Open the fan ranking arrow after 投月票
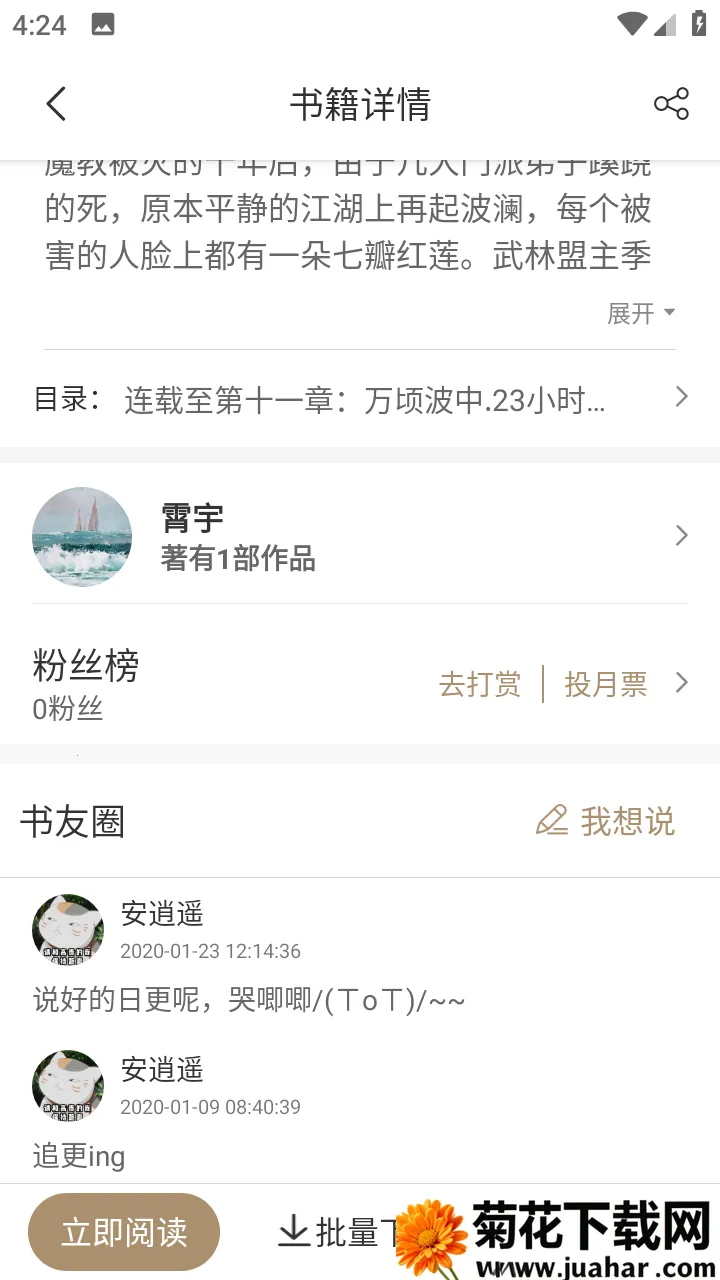The width and height of the screenshot is (720, 1280). (681, 683)
